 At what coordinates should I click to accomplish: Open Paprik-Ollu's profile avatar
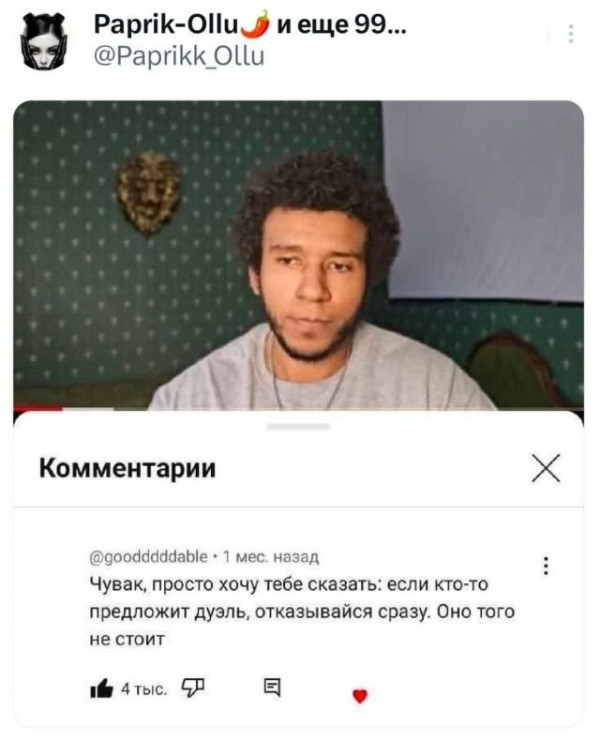[x=43, y=41]
